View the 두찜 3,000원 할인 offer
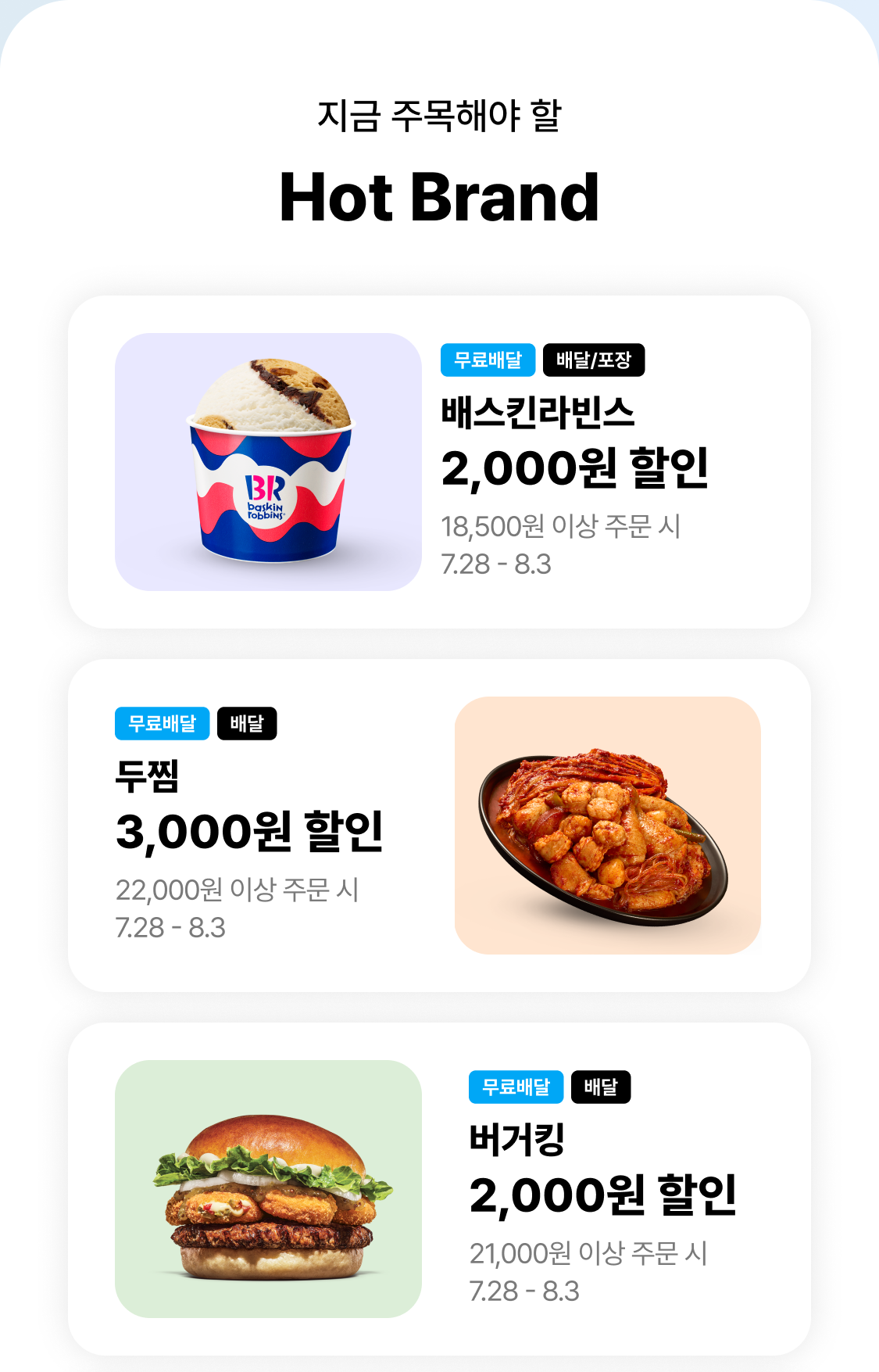The image size is (879, 1372). tap(439, 826)
